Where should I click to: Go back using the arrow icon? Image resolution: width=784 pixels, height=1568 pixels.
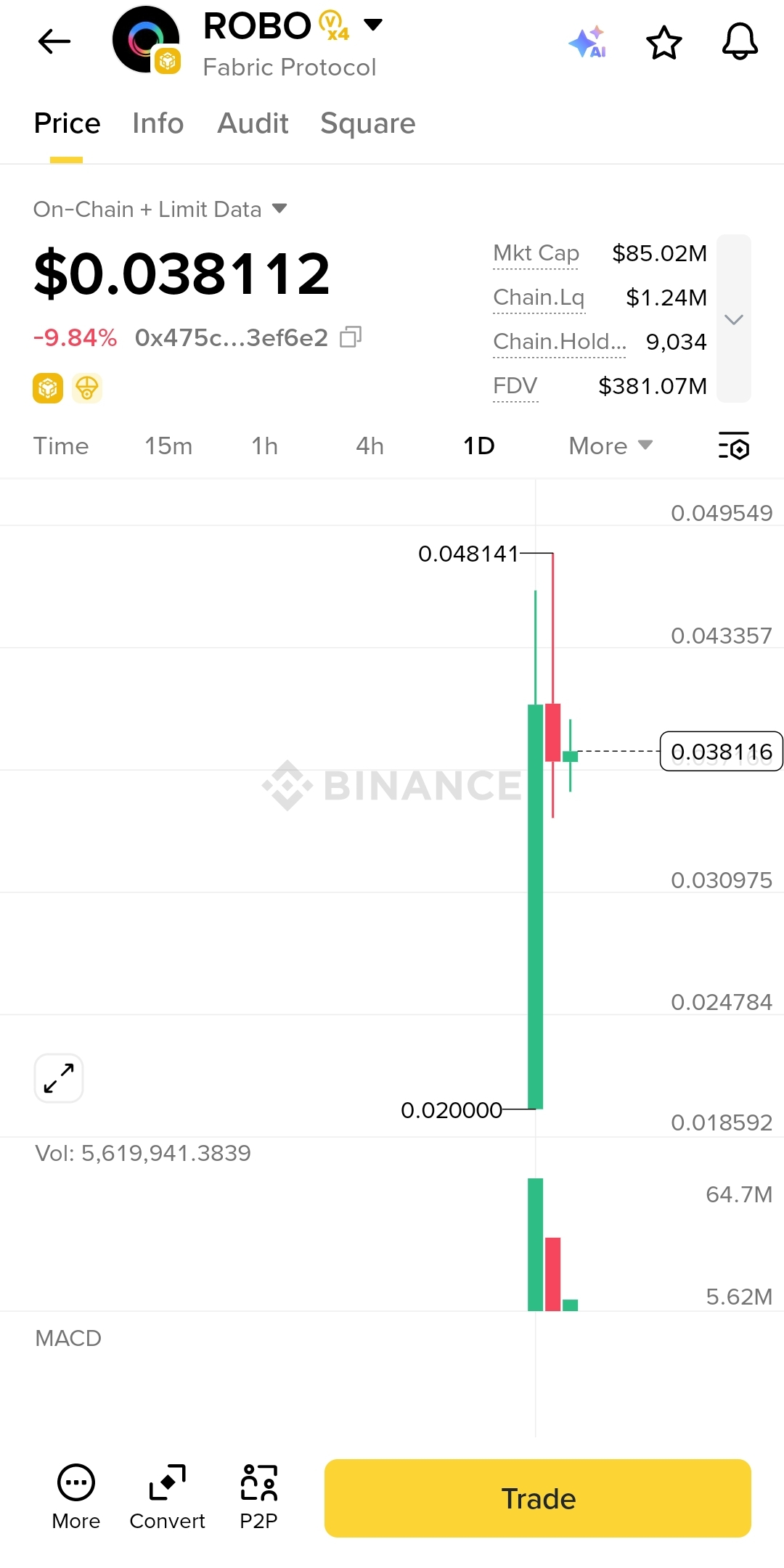pyautogui.click(x=54, y=41)
